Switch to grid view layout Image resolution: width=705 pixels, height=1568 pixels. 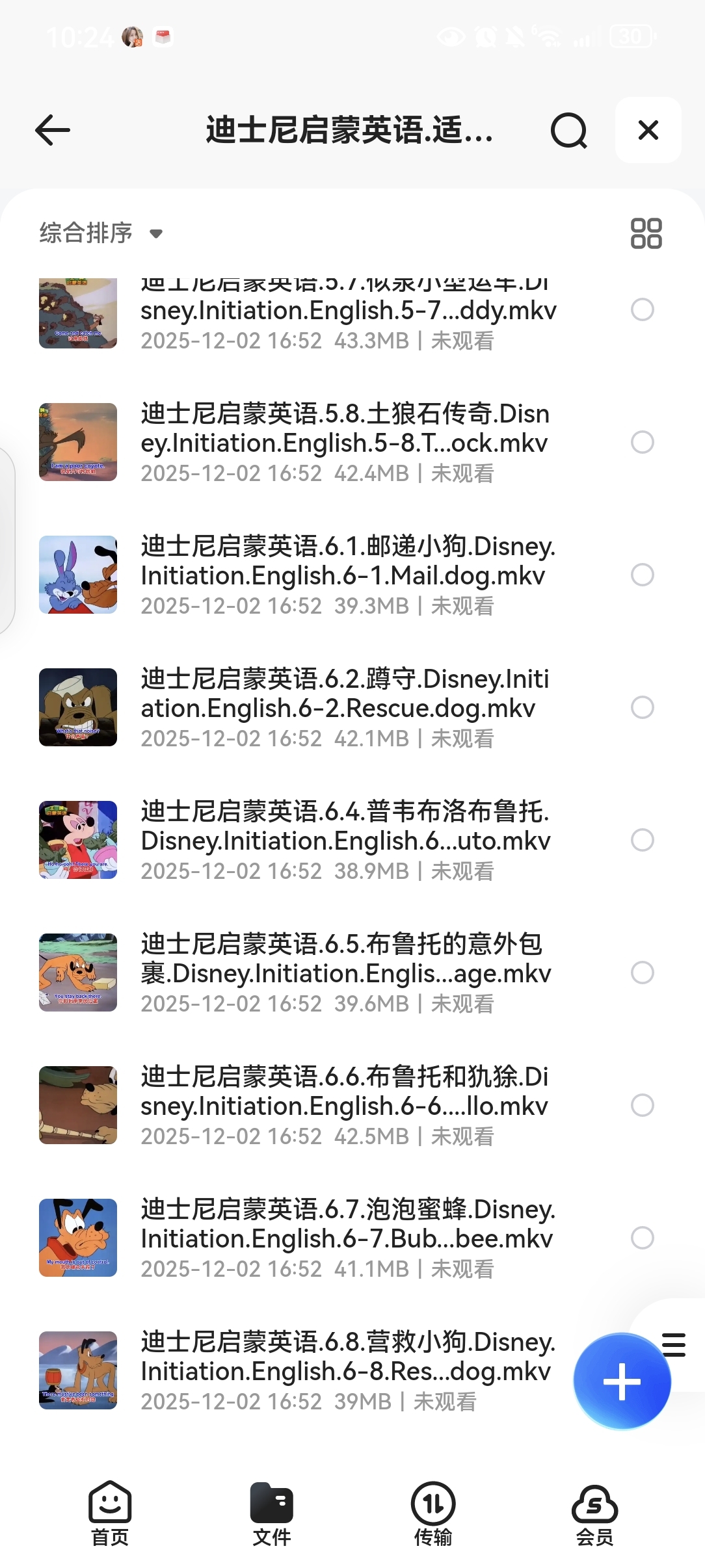[646, 233]
